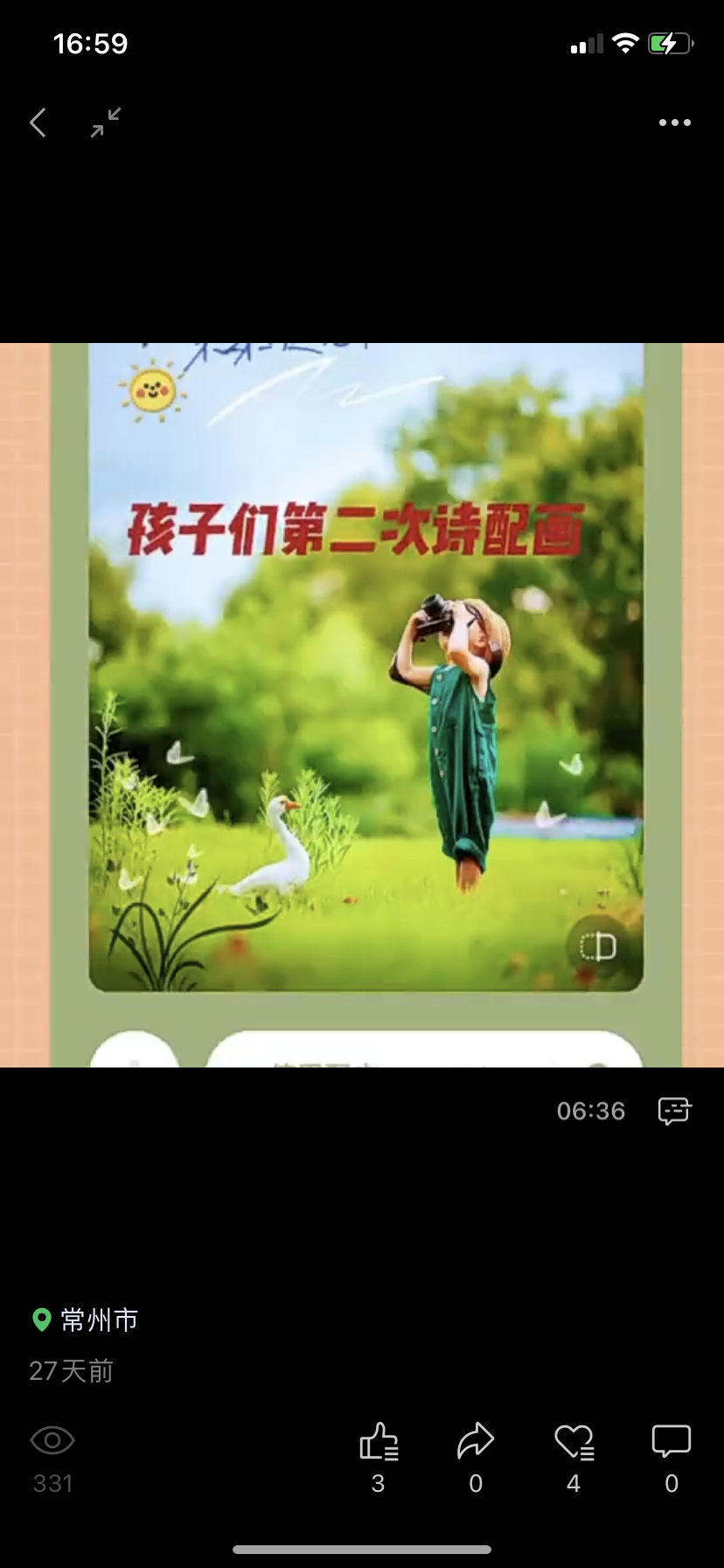This screenshot has width=724, height=1568.
Task: Tap the video to pause playback
Action: click(x=362, y=704)
